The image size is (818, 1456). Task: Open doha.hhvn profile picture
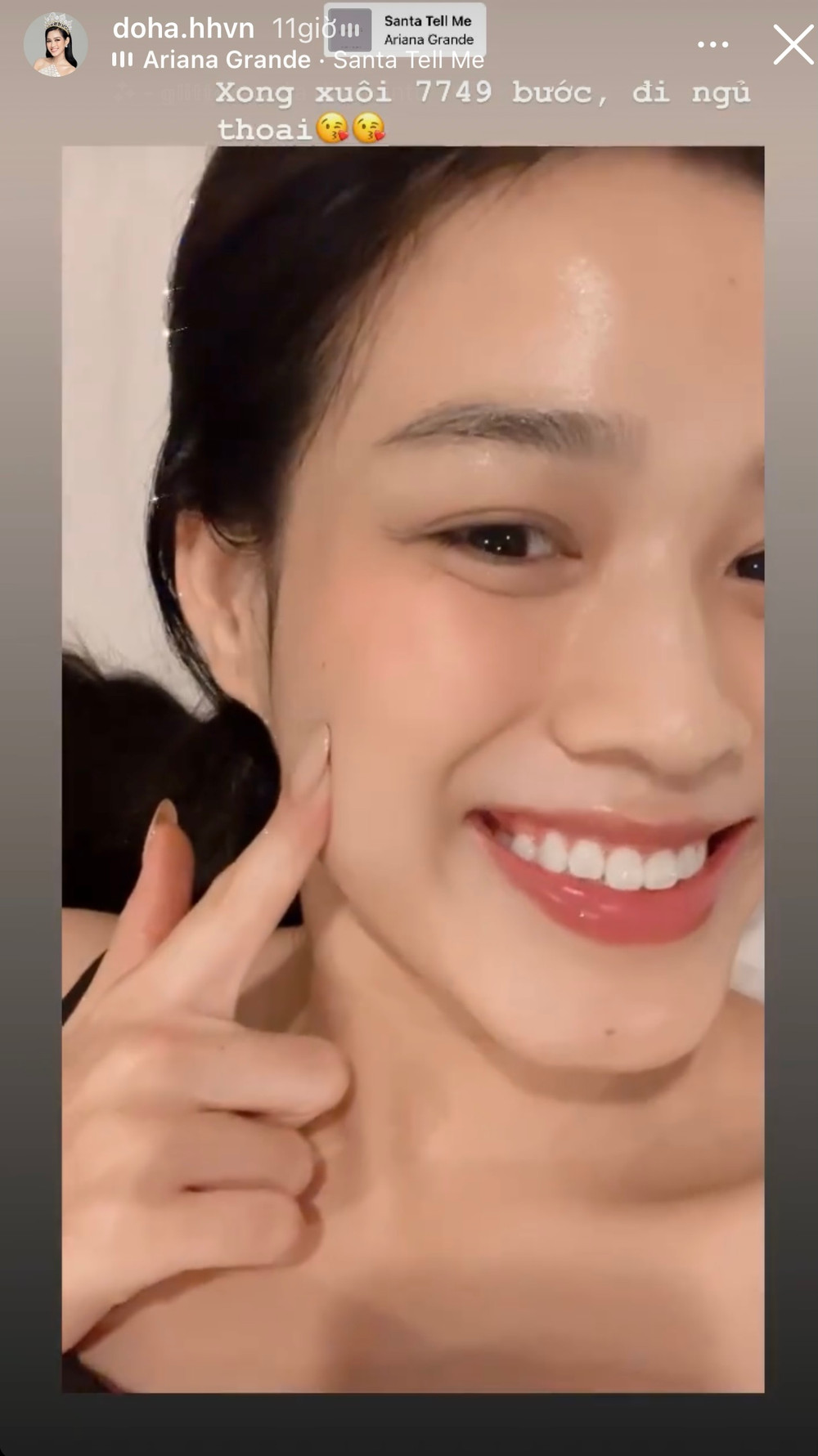click(56, 44)
